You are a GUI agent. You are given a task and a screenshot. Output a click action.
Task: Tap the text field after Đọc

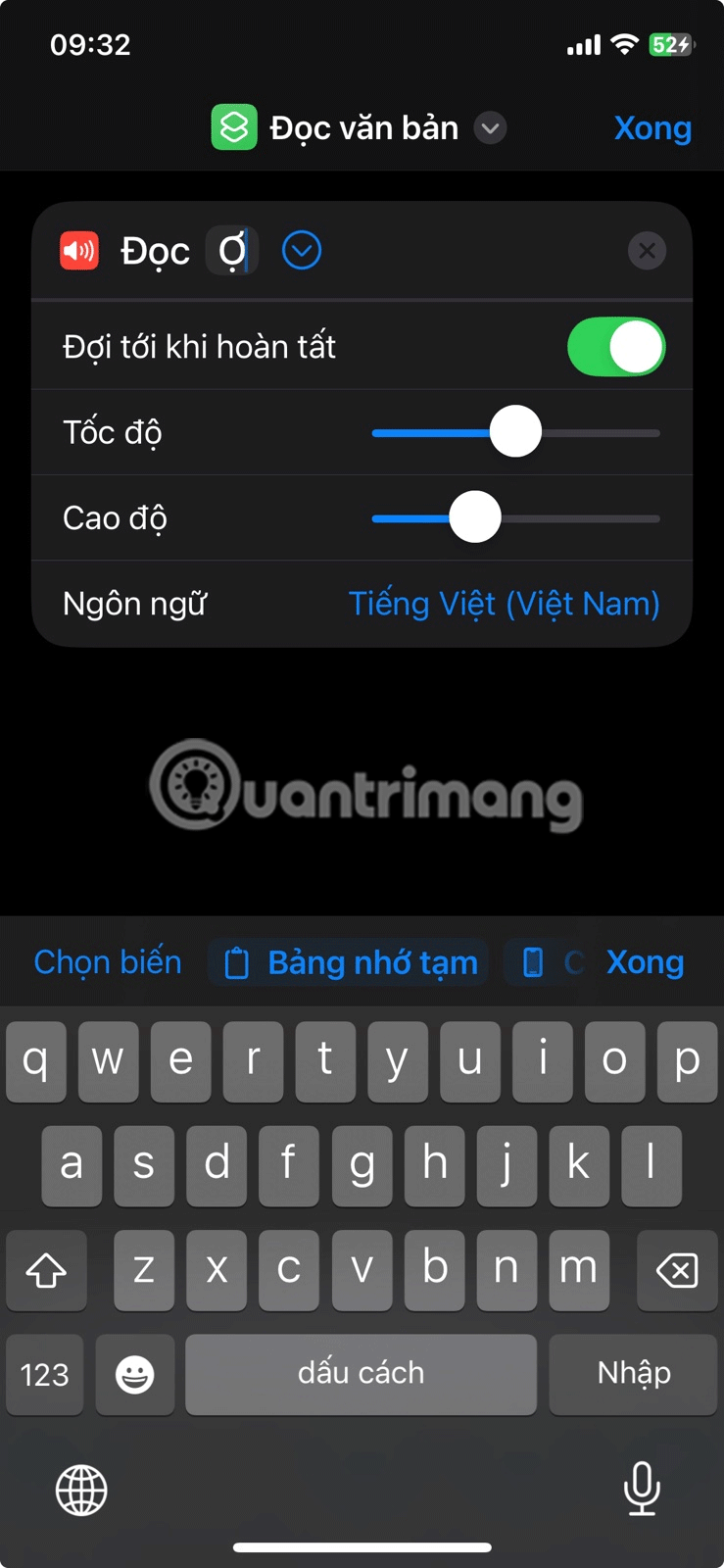(x=233, y=251)
